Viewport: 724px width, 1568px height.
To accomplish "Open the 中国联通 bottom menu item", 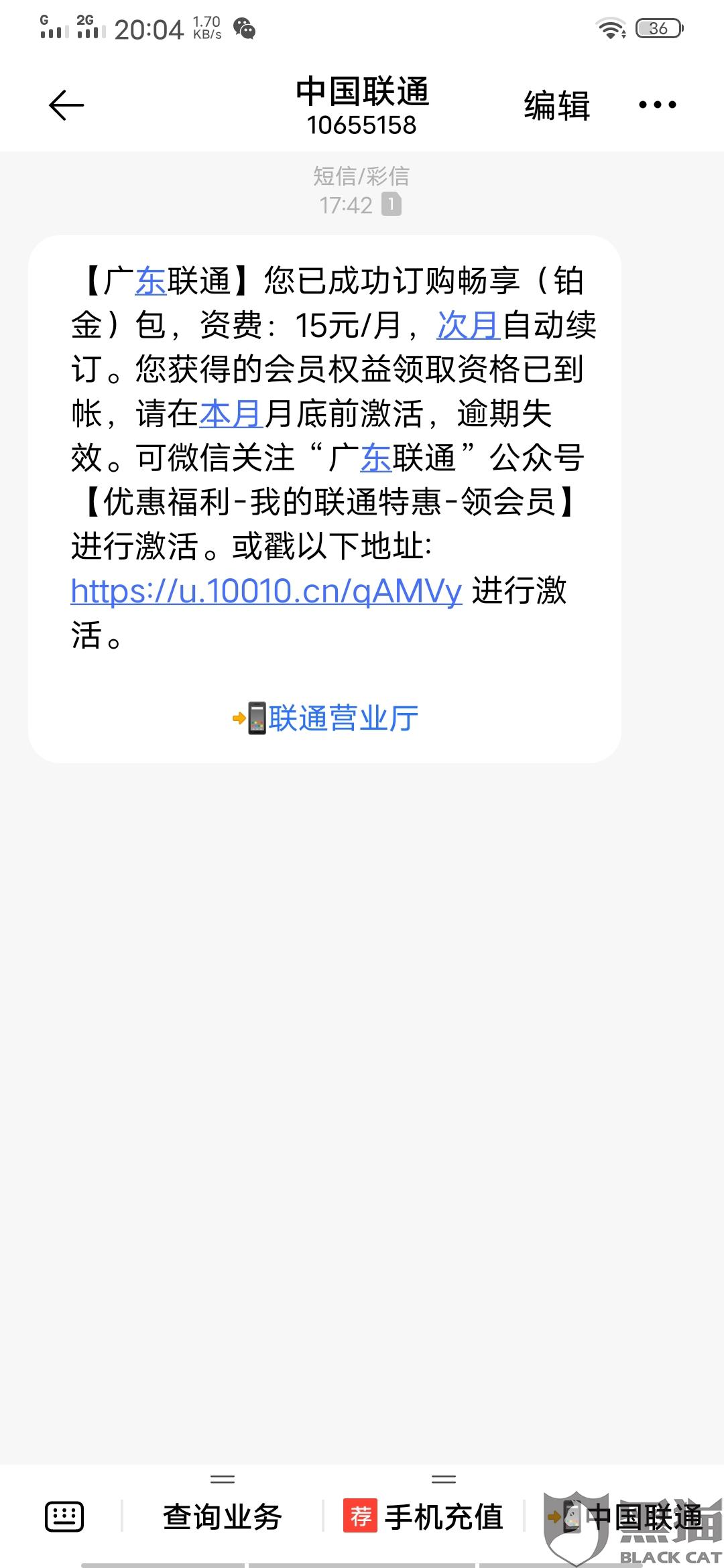I will [627, 1516].
